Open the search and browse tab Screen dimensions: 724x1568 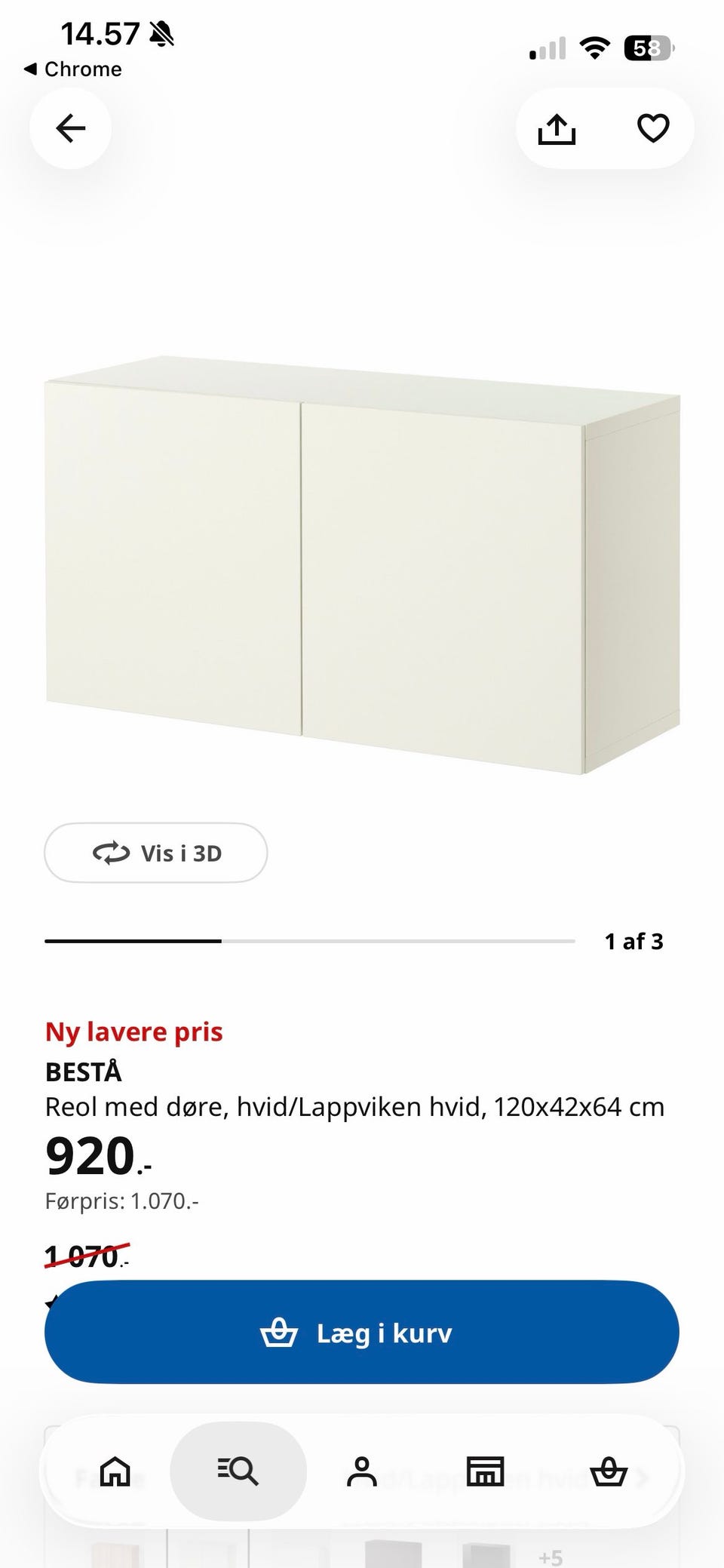[x=238, y=1471]
